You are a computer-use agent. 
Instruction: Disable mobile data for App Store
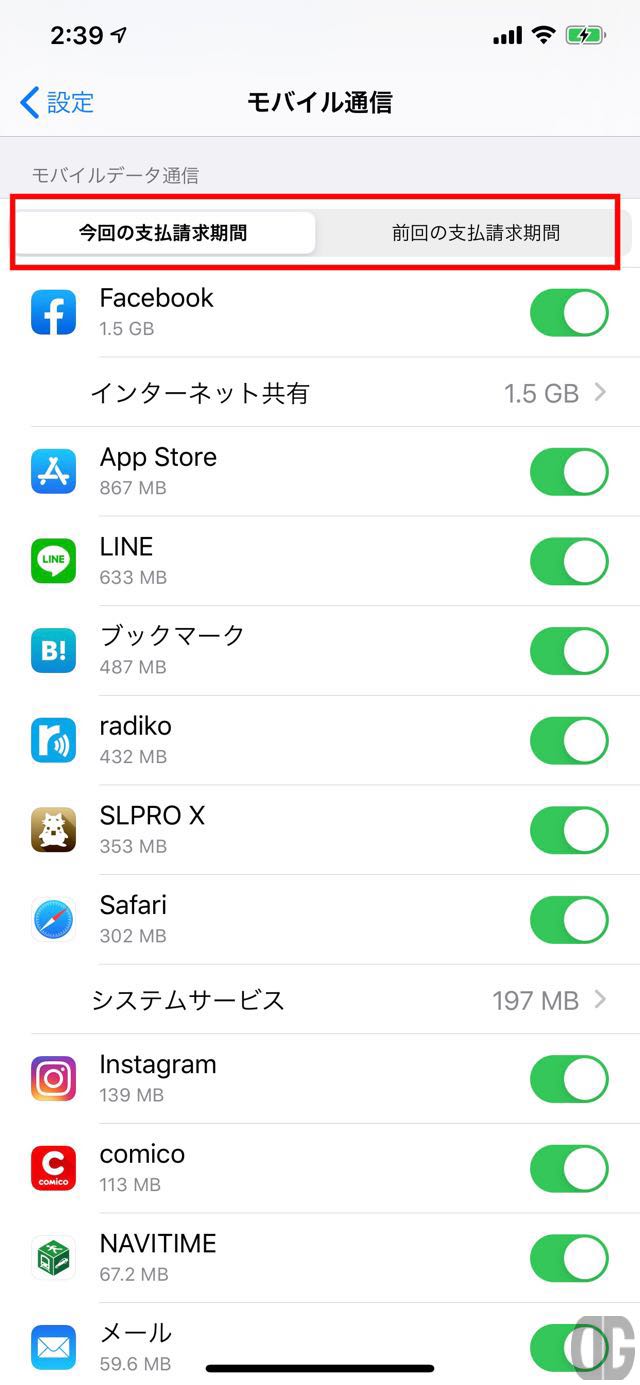pyautogui.click(x=569, y=472)
